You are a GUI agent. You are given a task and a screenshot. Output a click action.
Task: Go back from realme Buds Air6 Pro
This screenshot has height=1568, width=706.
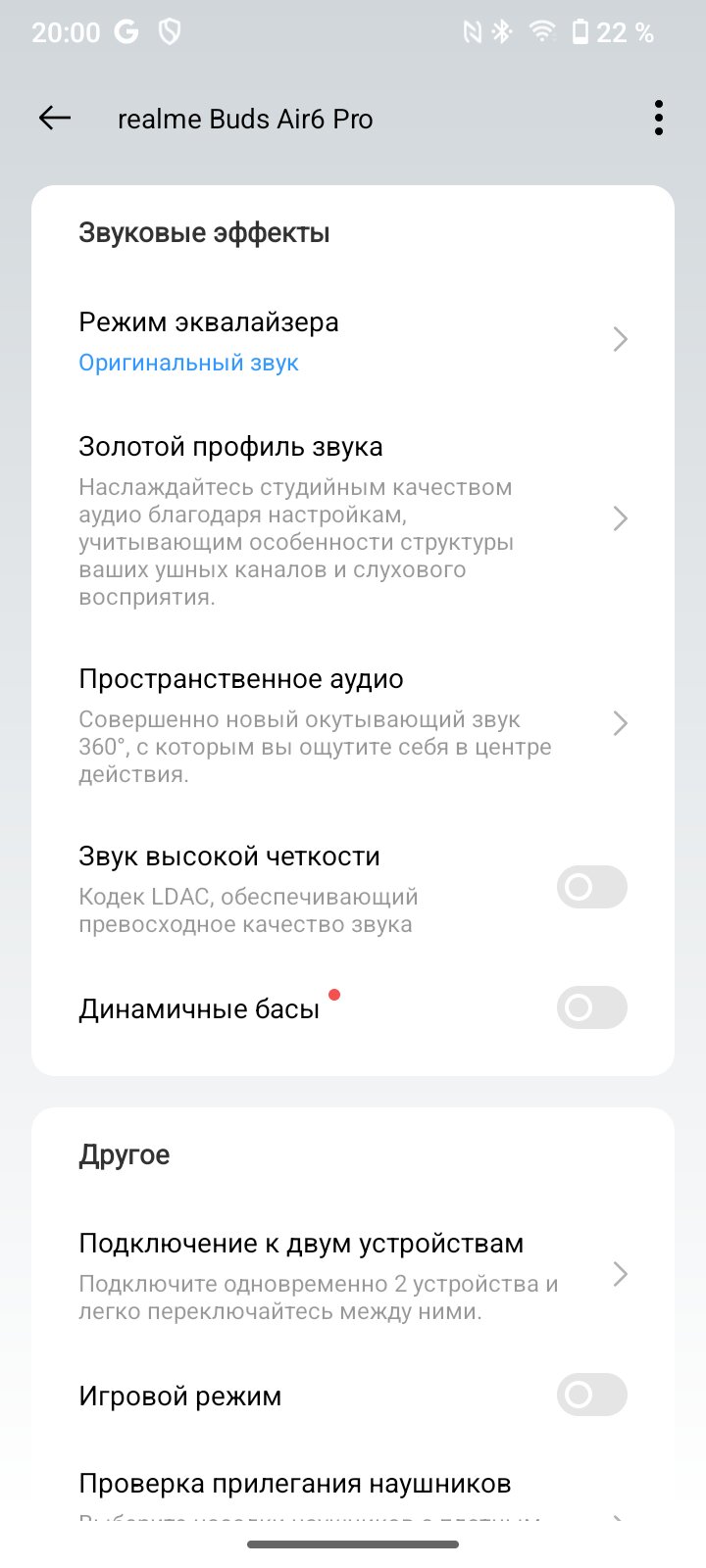[55, 119]
